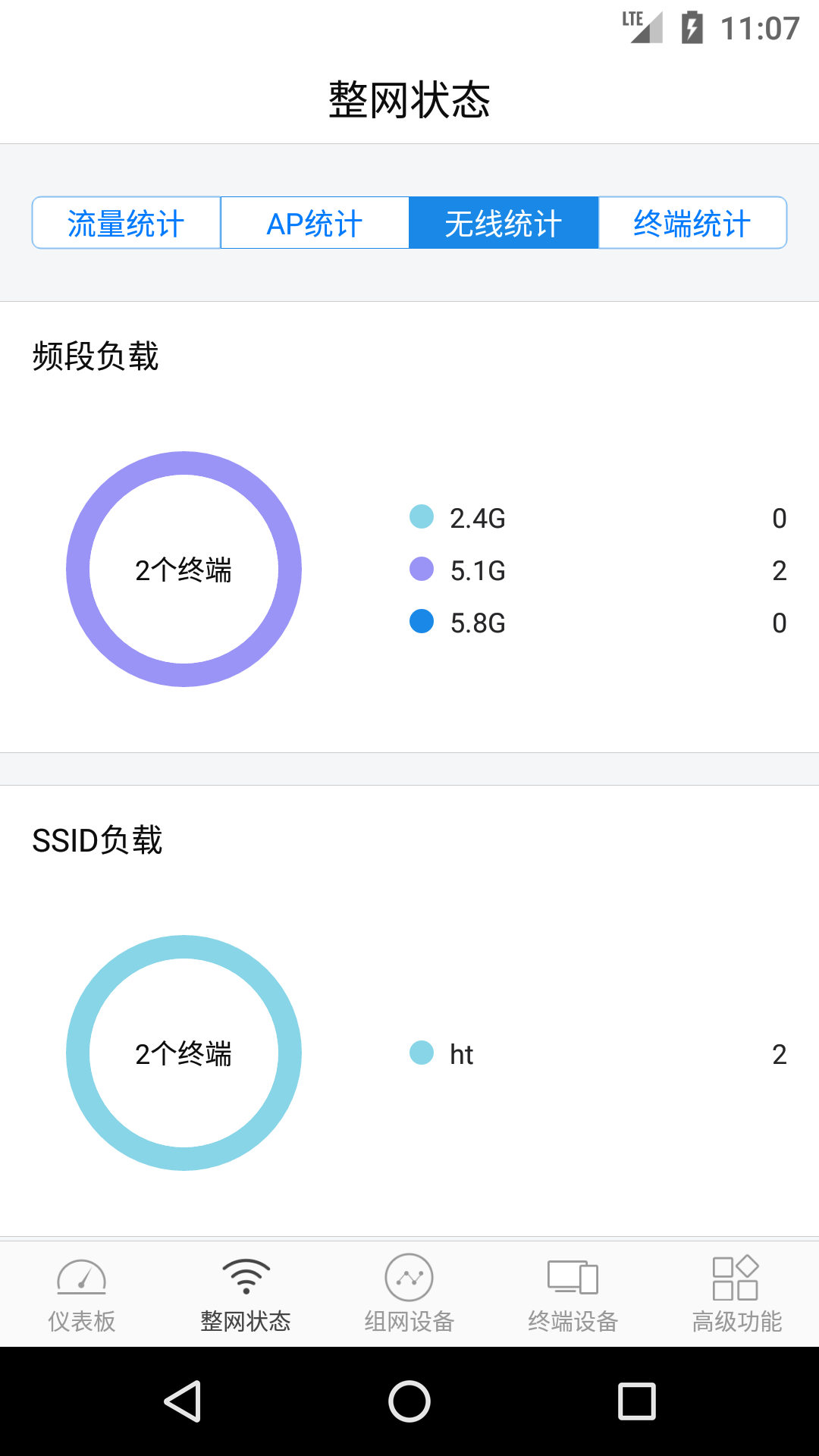Tap the system back button
This screenshot has width=819, height=1456.
click(x=183, y=1401)
